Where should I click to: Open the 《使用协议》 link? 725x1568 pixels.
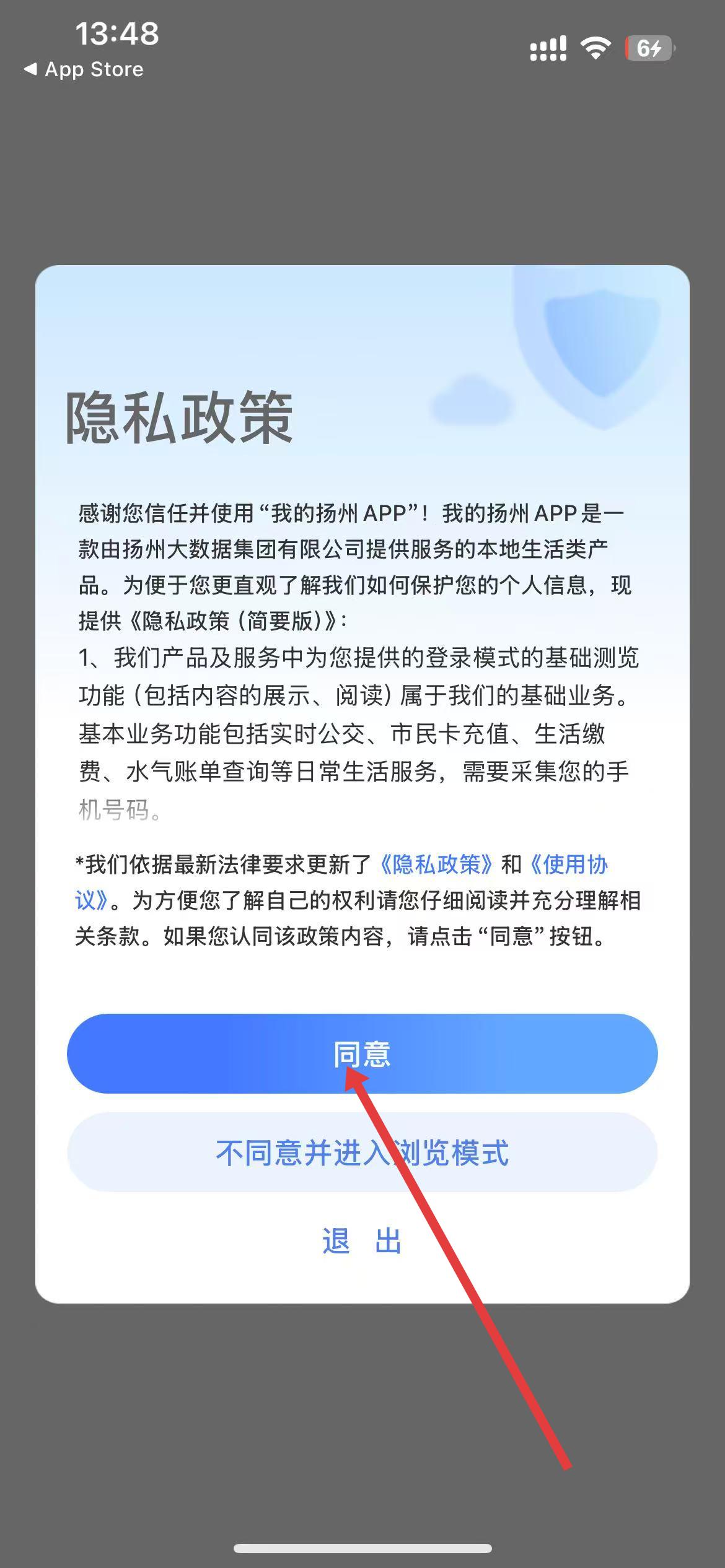pos(568,865)
